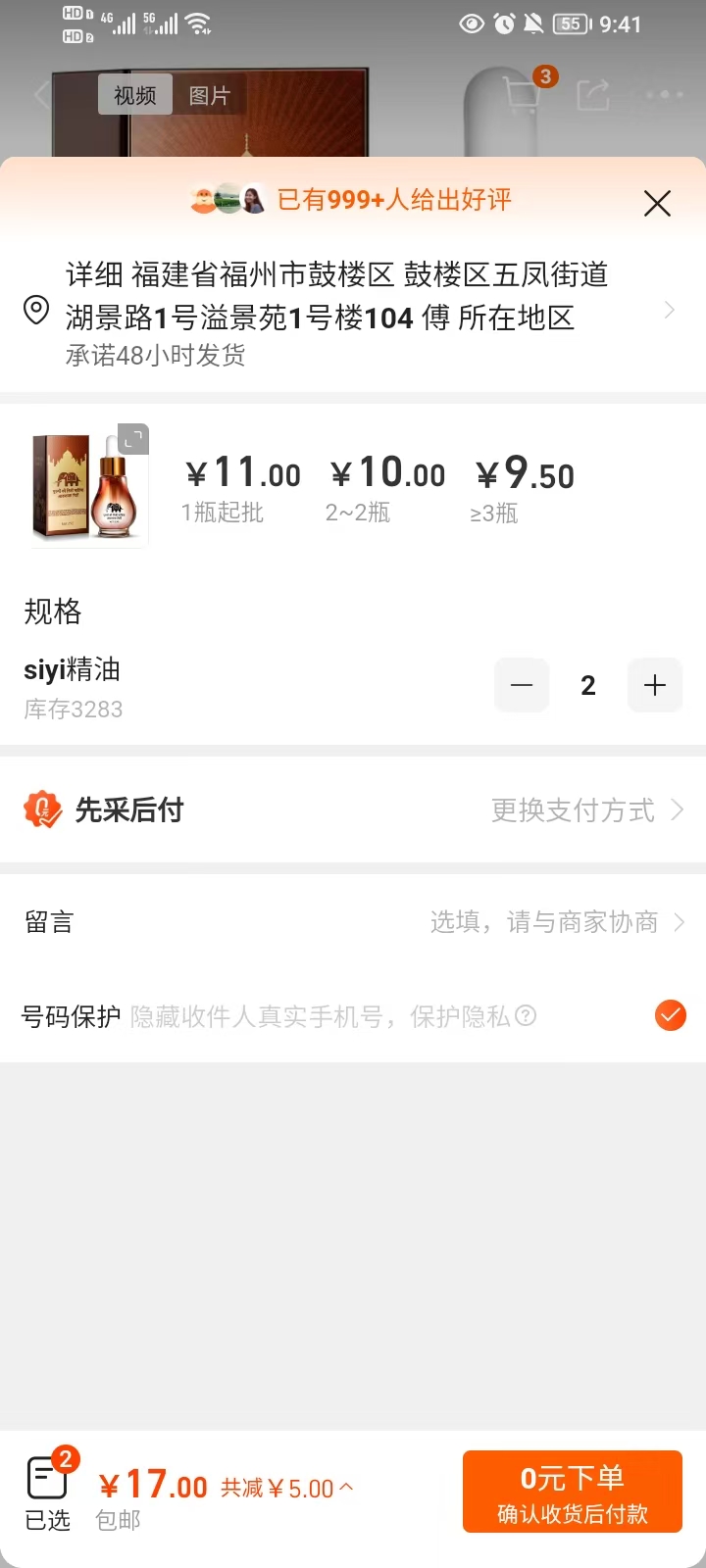Viewport: 706px width, 1568px height.
Task: Show number protection help info
Action: coord(527,1016)
